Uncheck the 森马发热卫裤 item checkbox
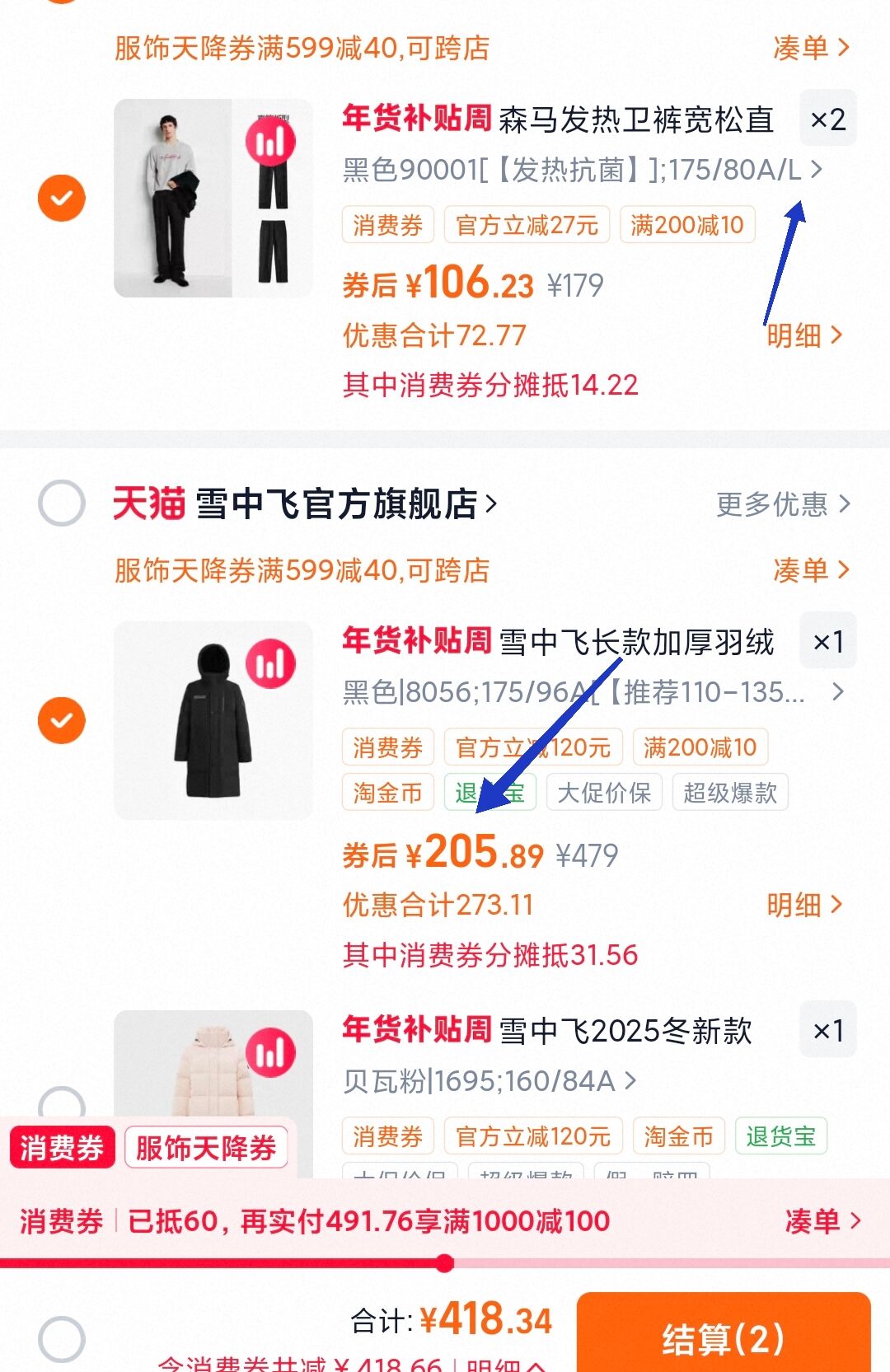This screenshot has height=1372, width=890. pyautogui.click(x=60, y=198)
